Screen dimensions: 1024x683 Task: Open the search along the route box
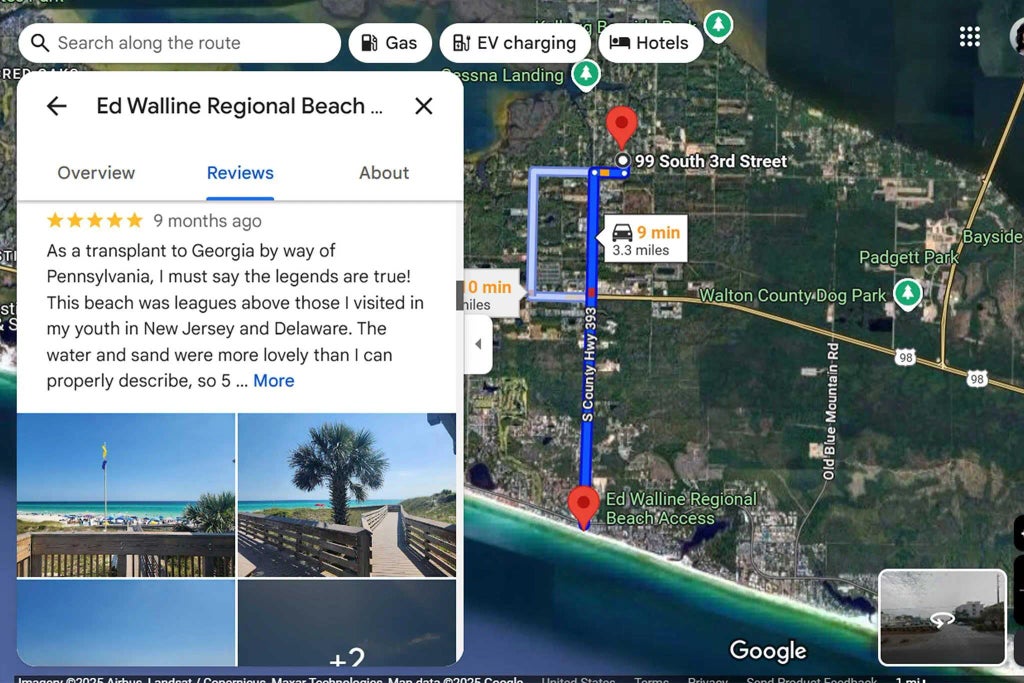coord(180,43)
